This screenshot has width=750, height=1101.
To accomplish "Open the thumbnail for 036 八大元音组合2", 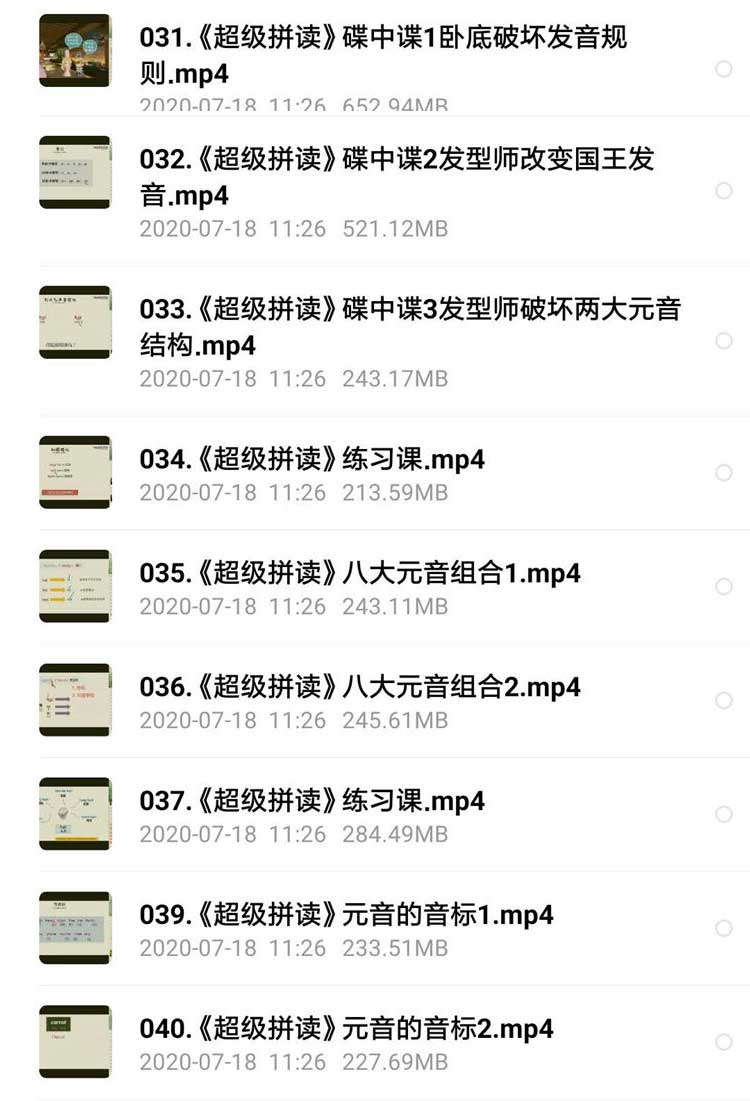I will [x=75, y=701].
